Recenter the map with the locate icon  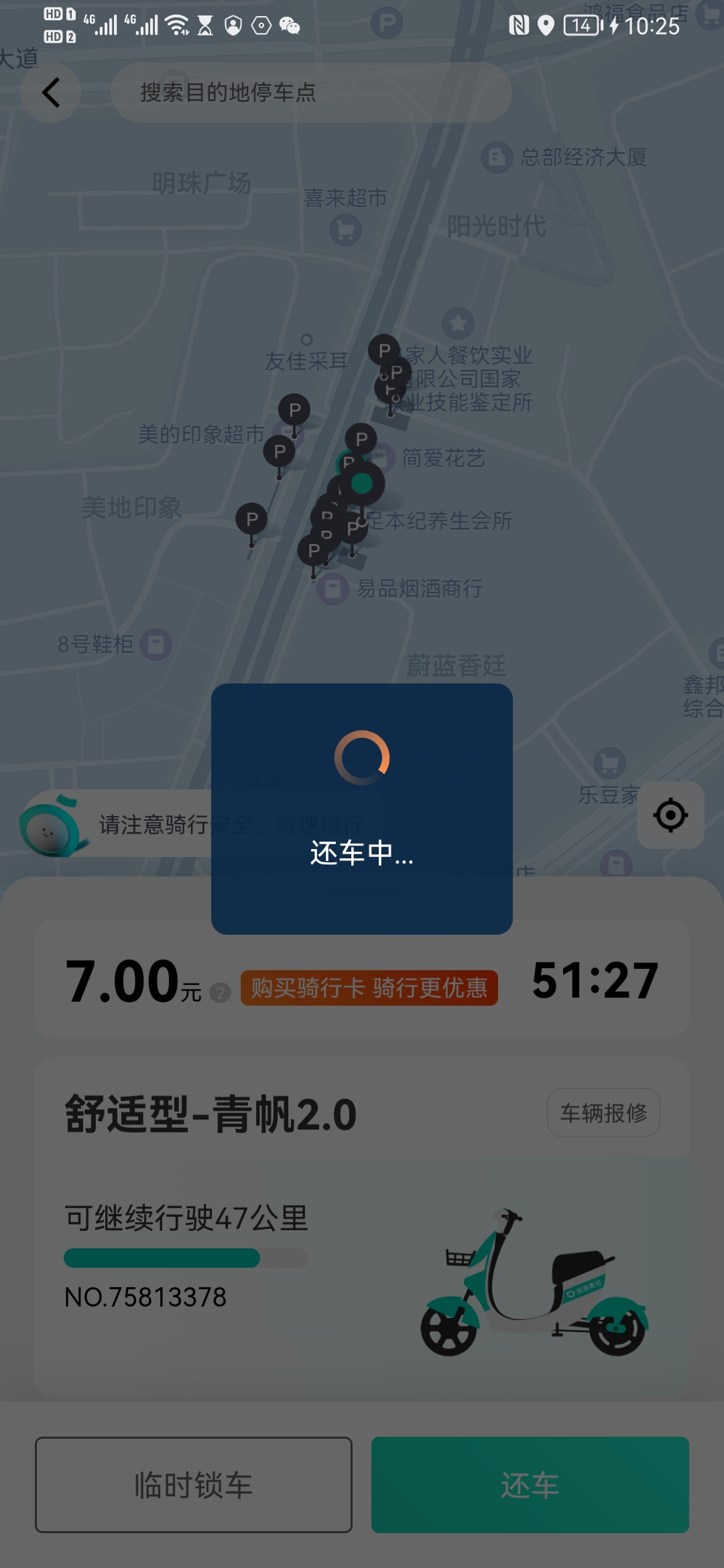tap(670, 815)
